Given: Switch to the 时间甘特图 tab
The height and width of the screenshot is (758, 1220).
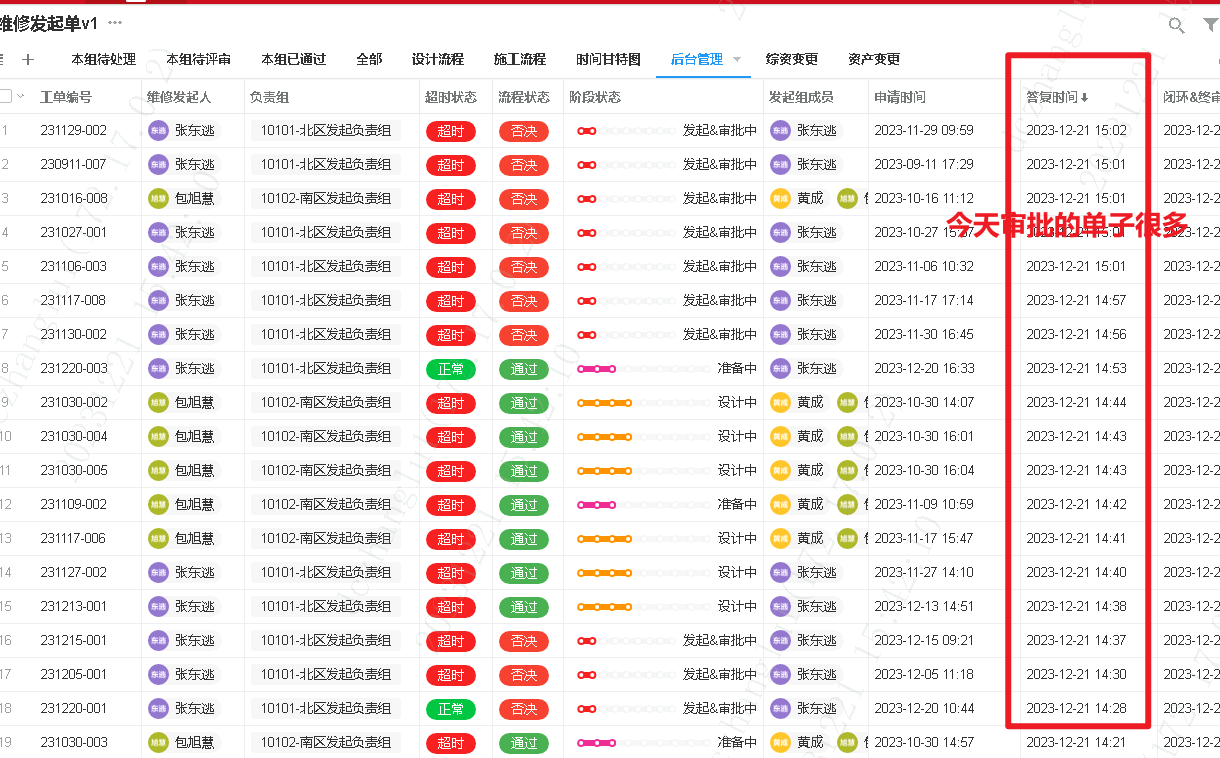Looking at the screenshot, I should coord(608,59).
